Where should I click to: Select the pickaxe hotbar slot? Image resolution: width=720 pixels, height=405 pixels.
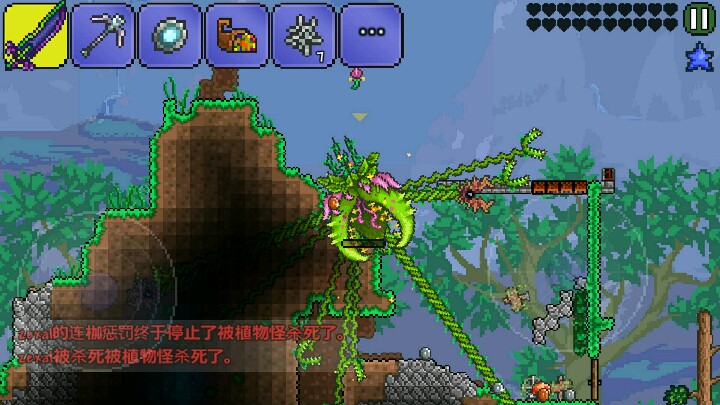pos(103,34)
